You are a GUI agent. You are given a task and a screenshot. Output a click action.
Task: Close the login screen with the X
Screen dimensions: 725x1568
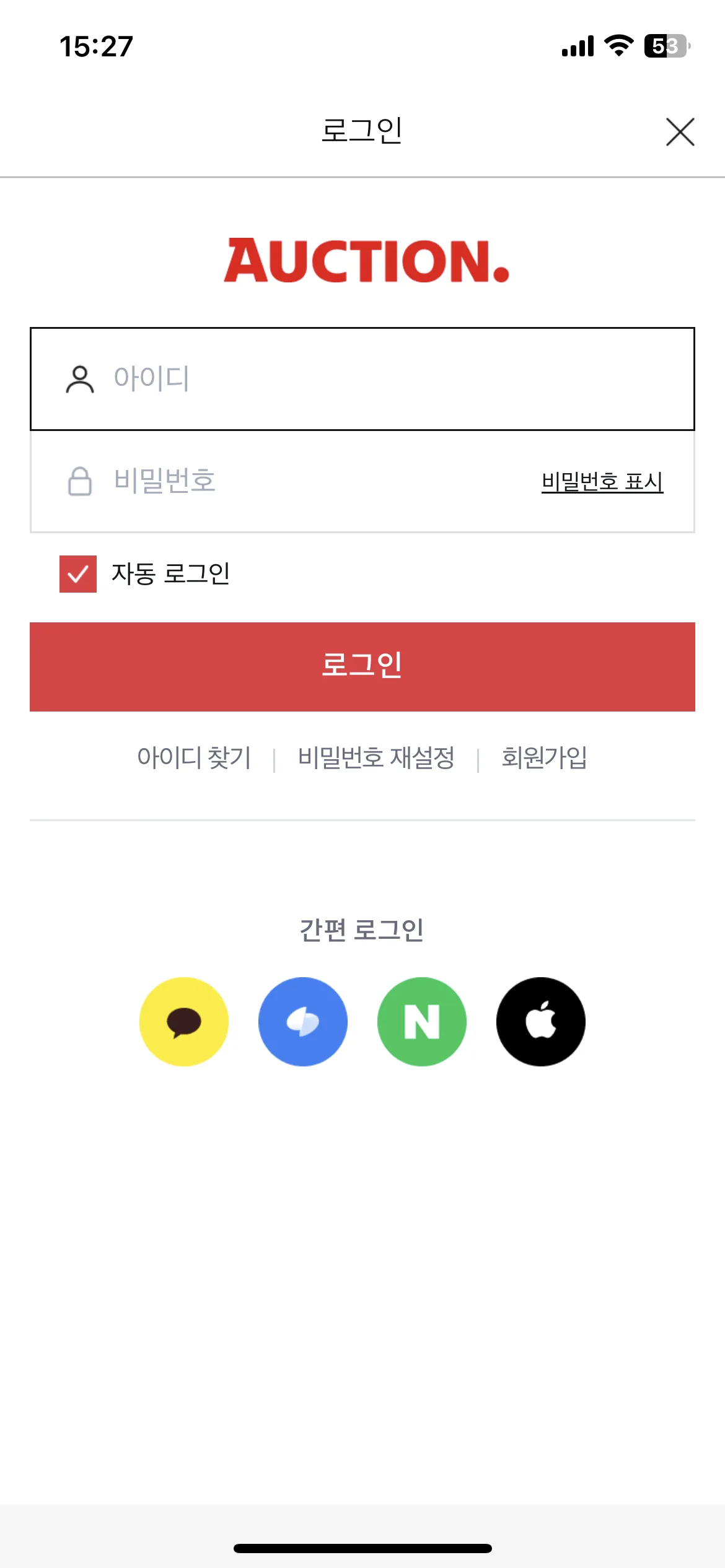tap(679, 132)
